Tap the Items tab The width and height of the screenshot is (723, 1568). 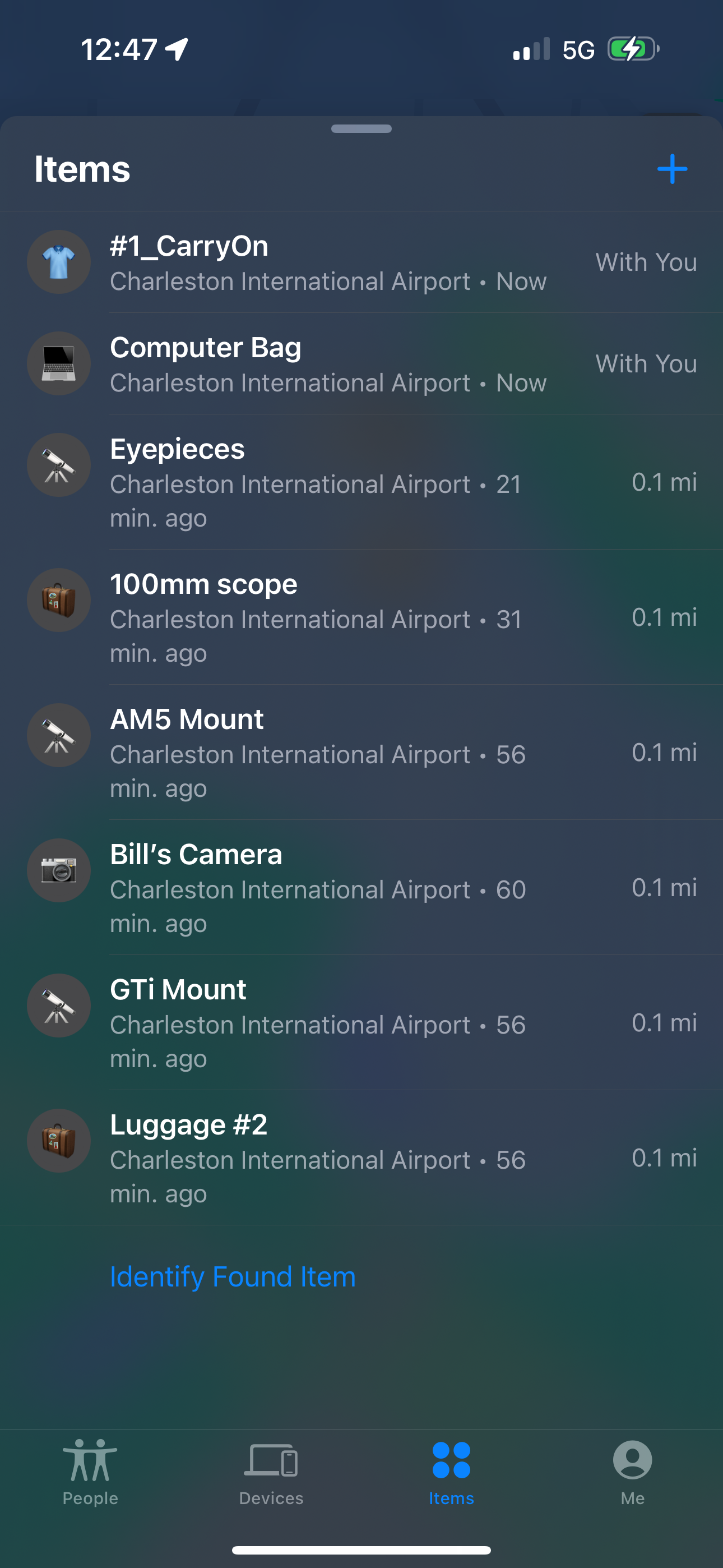(x=451, y=1472)
